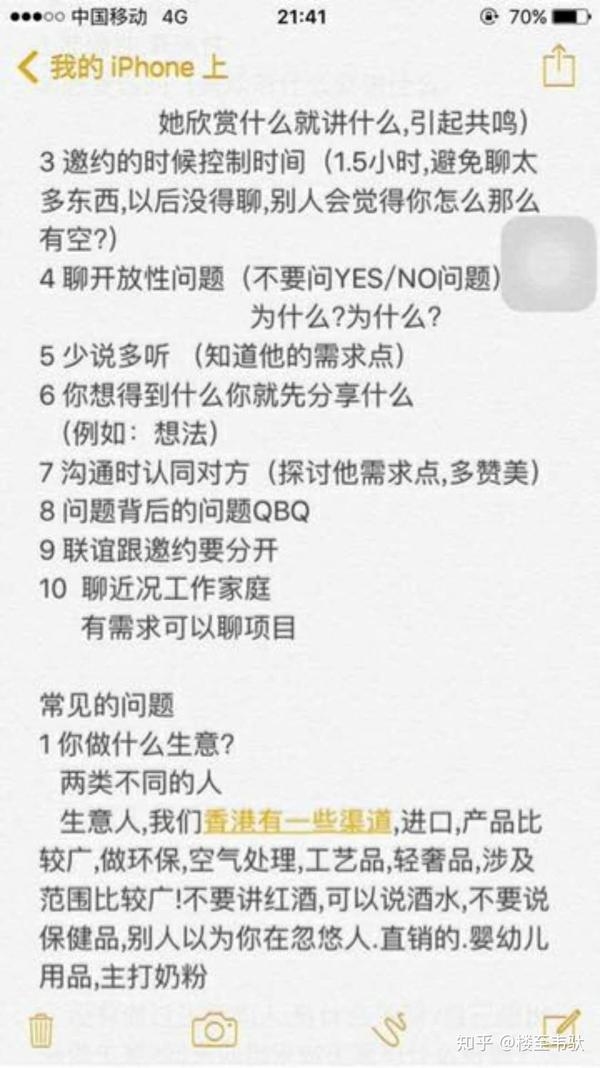Compose a new note
Viewport: 600px width, 1068px height.
[x=563, y=1028]
